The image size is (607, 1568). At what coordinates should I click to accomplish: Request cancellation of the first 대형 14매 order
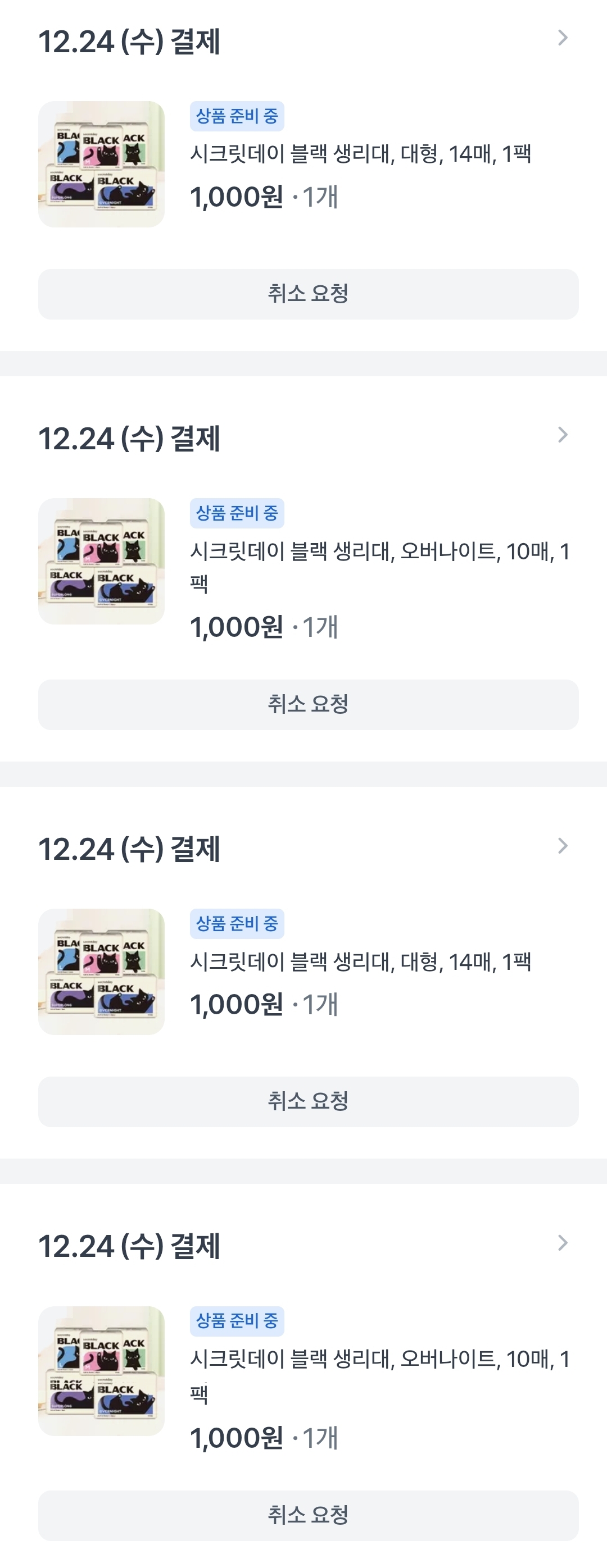click(308, 294)
